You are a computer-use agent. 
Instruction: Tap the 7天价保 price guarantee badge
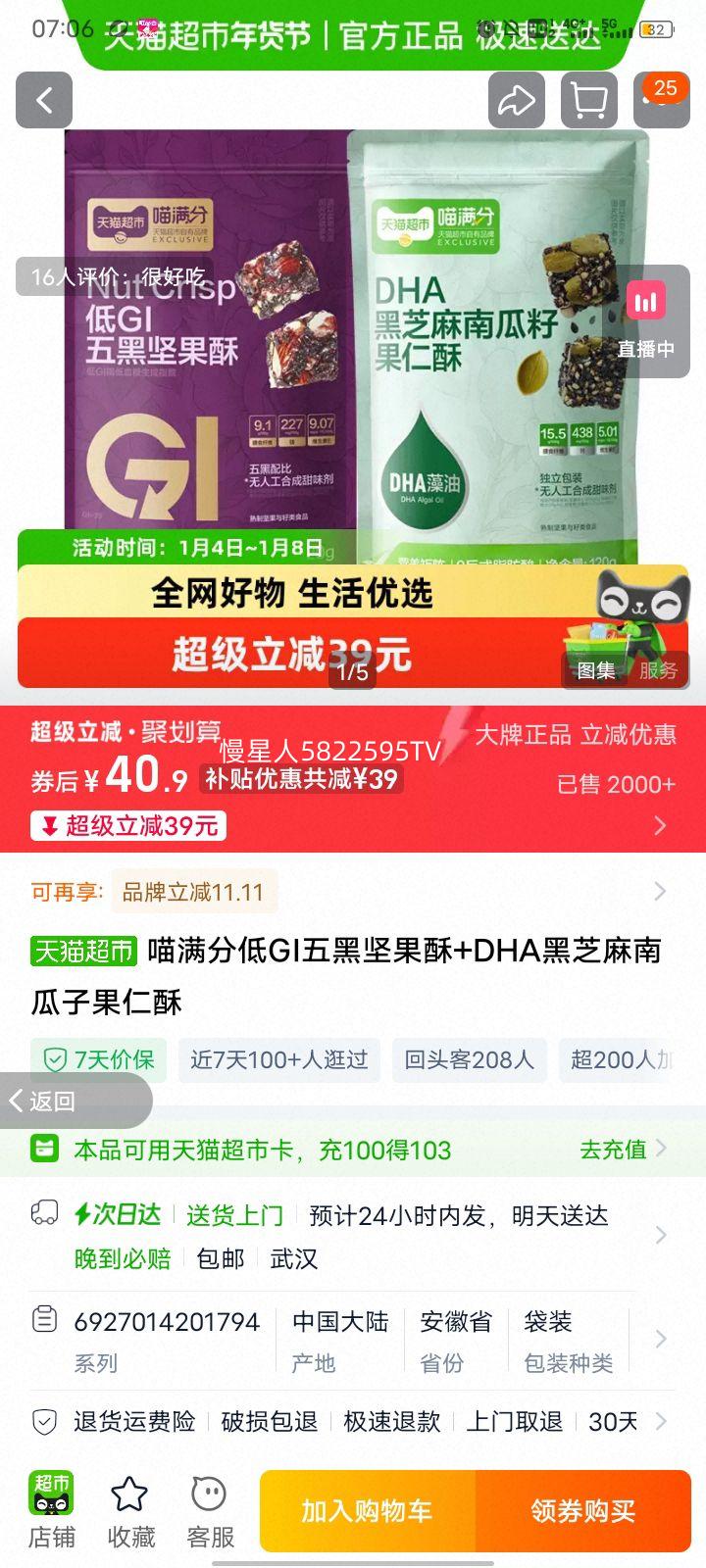[x=98, y=1061]
